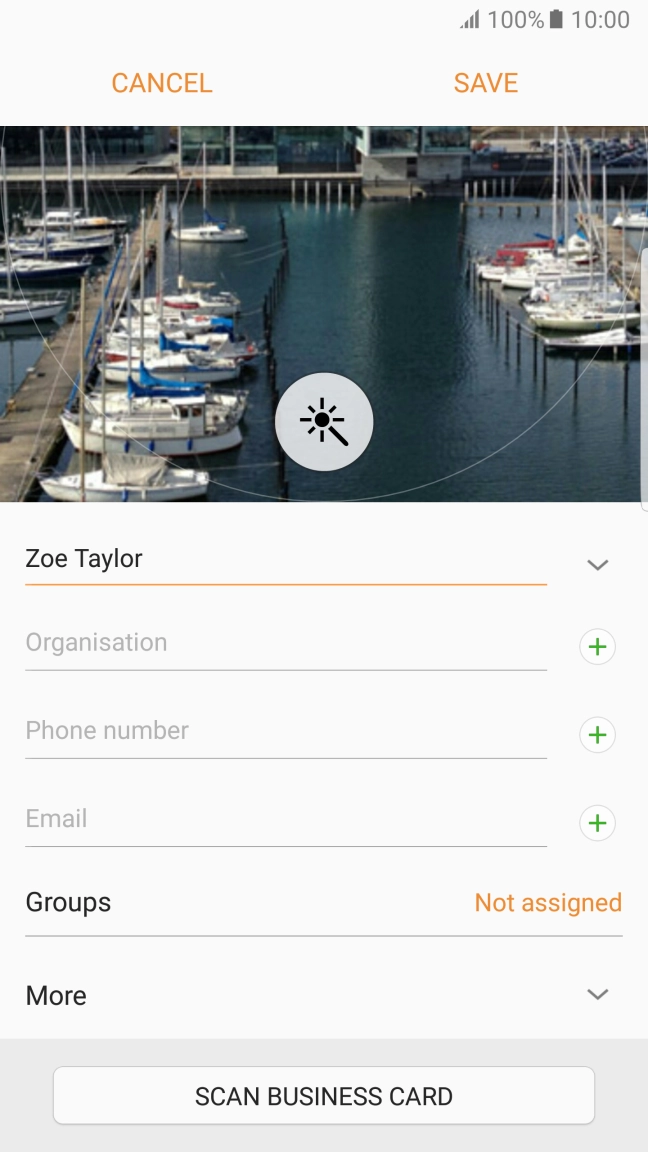Scan a business card
Viewport: 648px width, 1152px height.
324,1096
